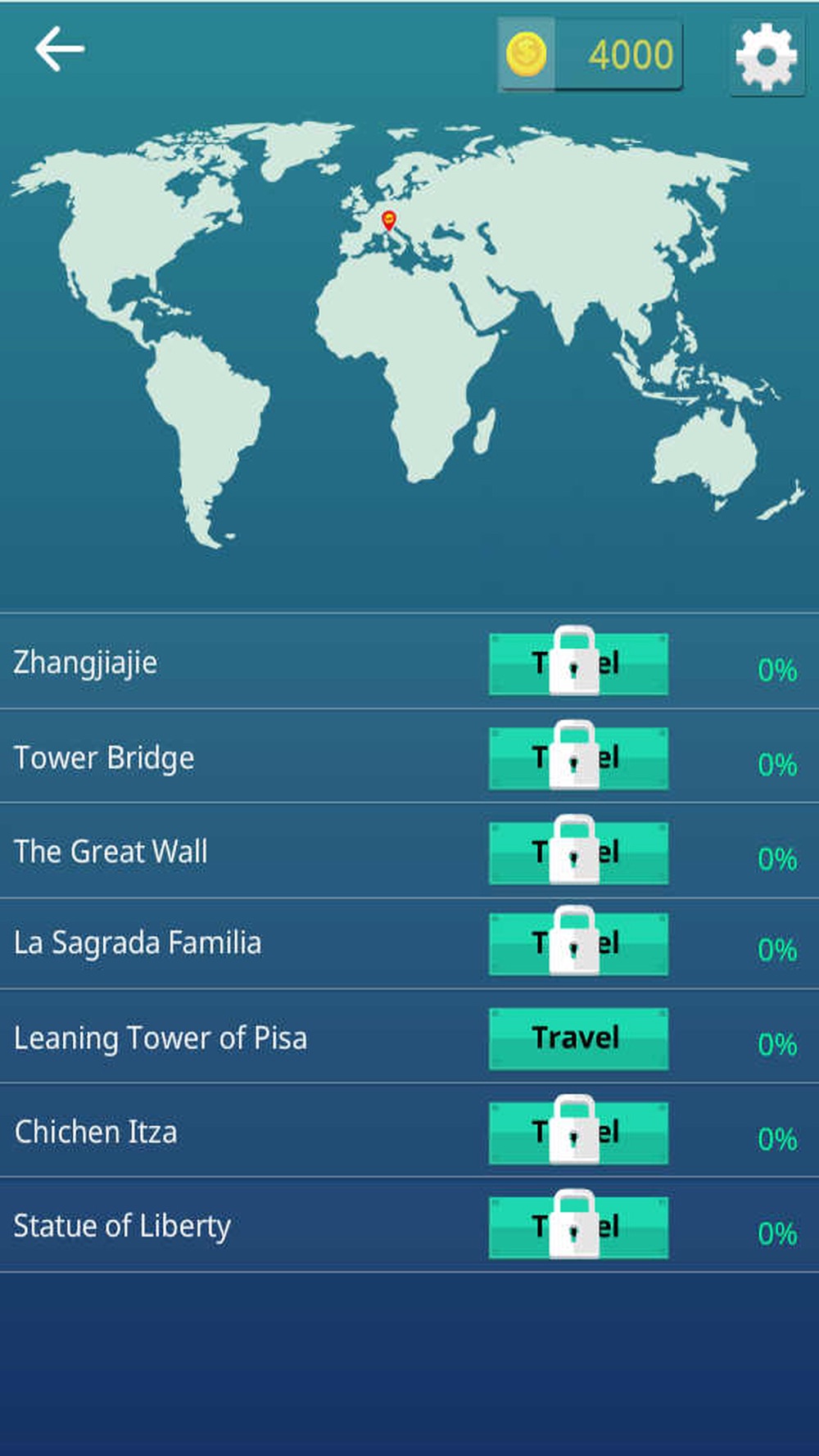
Task: Tap the 4000 coin balance
Action: click(x=590, y=55)
